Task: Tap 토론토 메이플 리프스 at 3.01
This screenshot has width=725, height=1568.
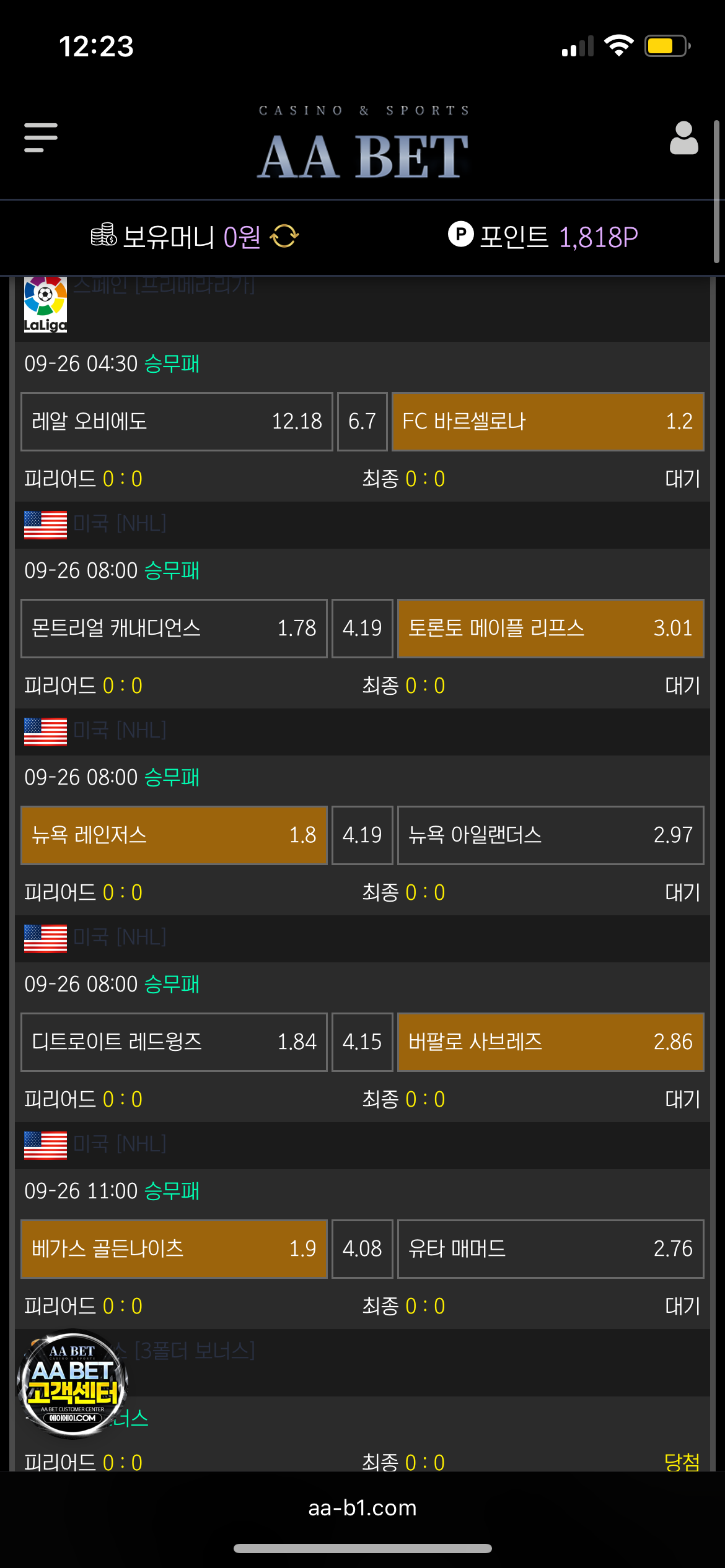Action: (x=550, y=629)
